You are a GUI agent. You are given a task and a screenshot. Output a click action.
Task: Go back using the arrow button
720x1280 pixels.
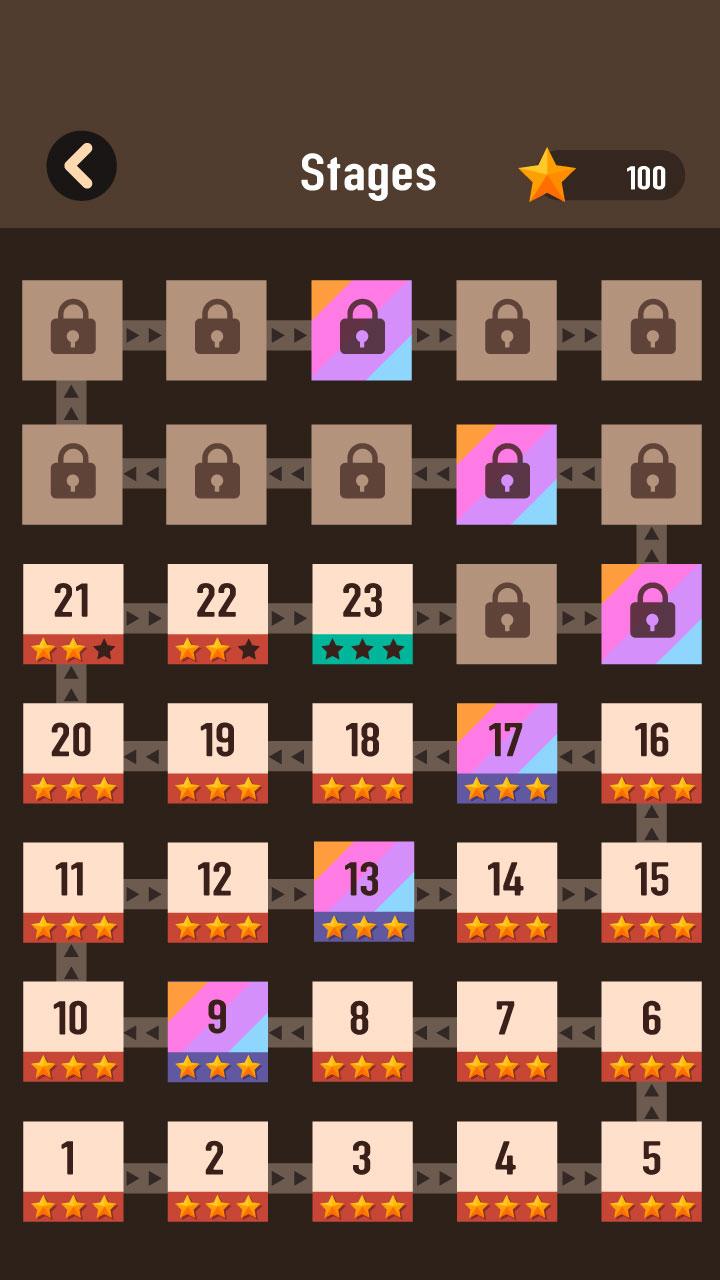(x=81, y=166)
